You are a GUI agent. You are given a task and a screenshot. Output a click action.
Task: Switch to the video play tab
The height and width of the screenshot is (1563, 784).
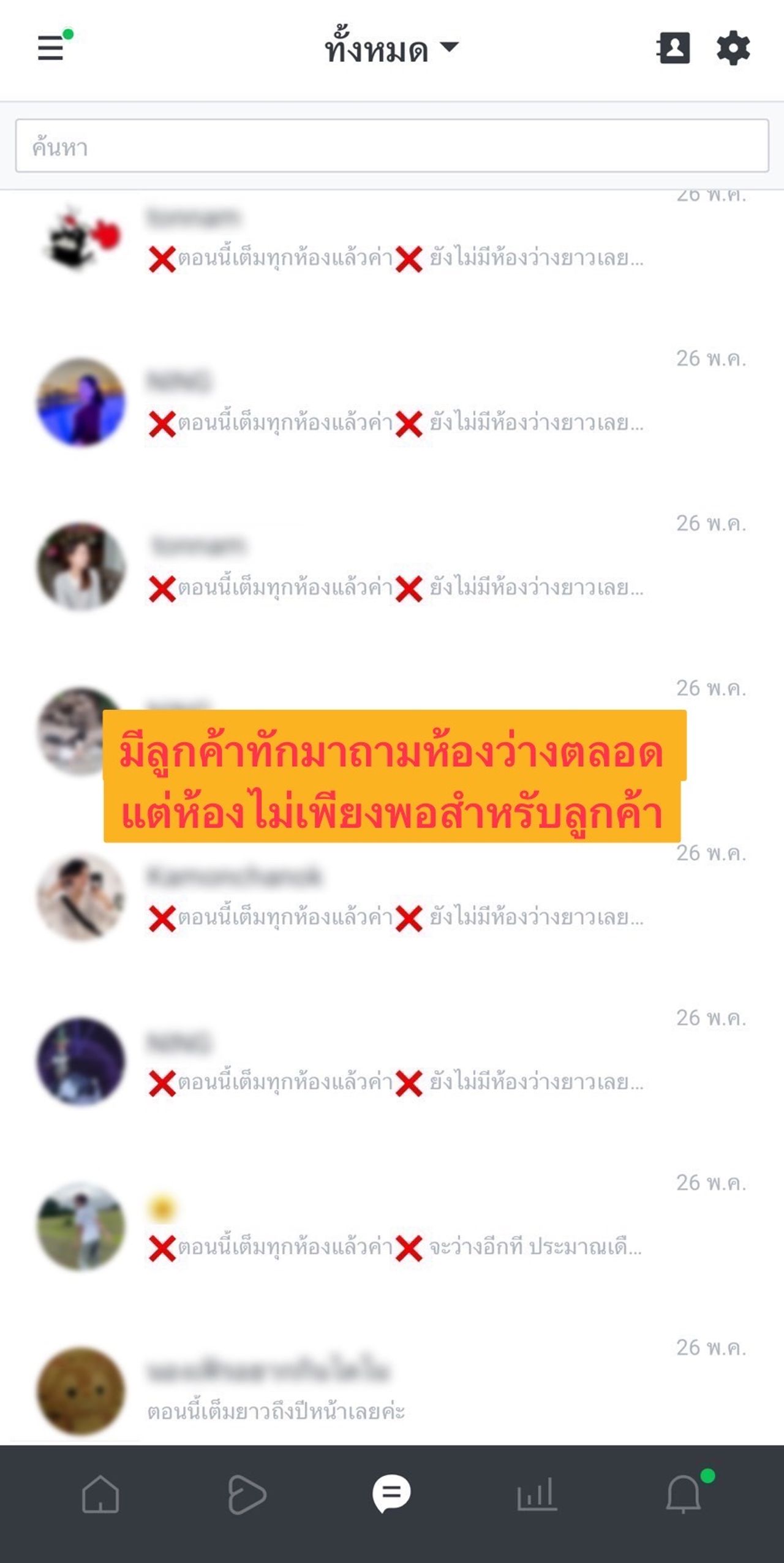[x=246, y=1494]
